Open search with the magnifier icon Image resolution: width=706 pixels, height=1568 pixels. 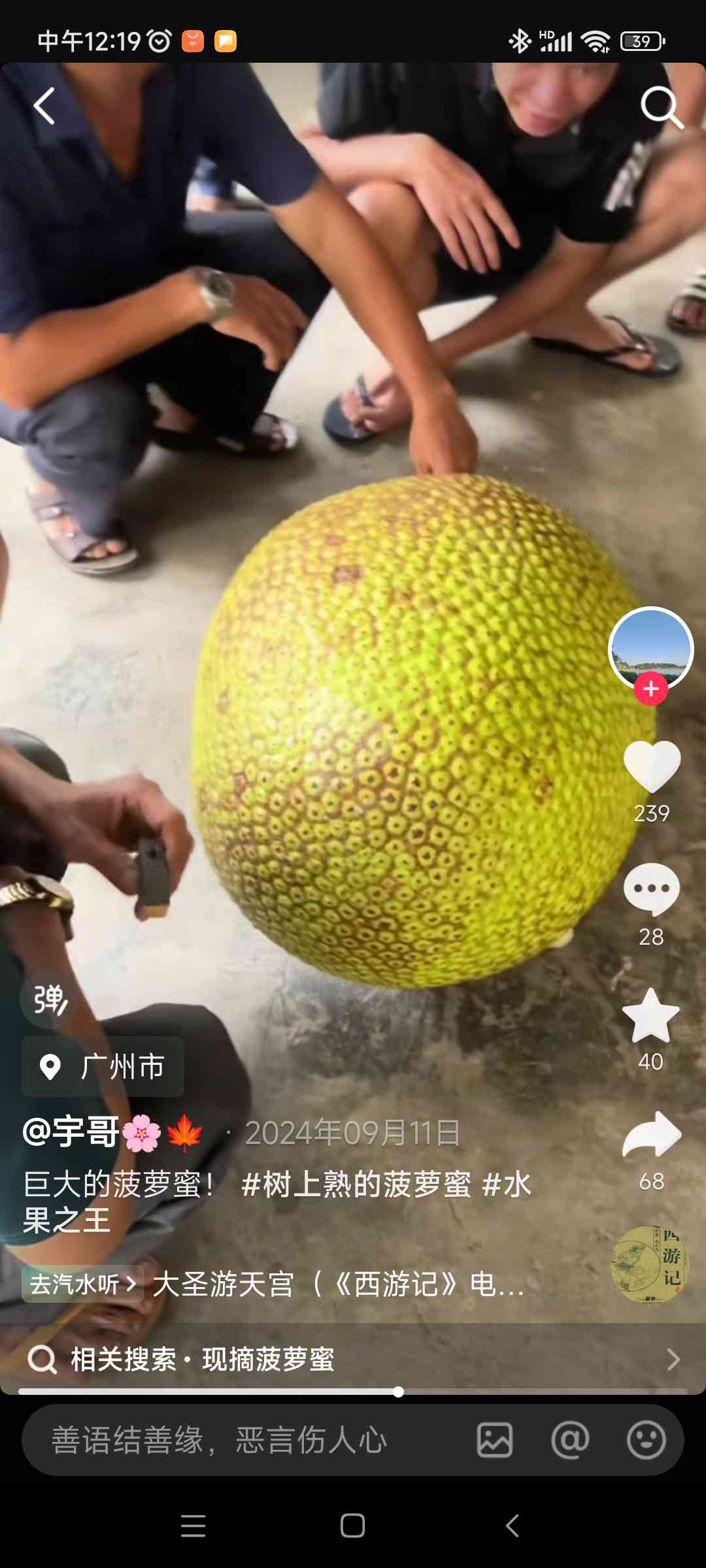(x=662, y=108)
